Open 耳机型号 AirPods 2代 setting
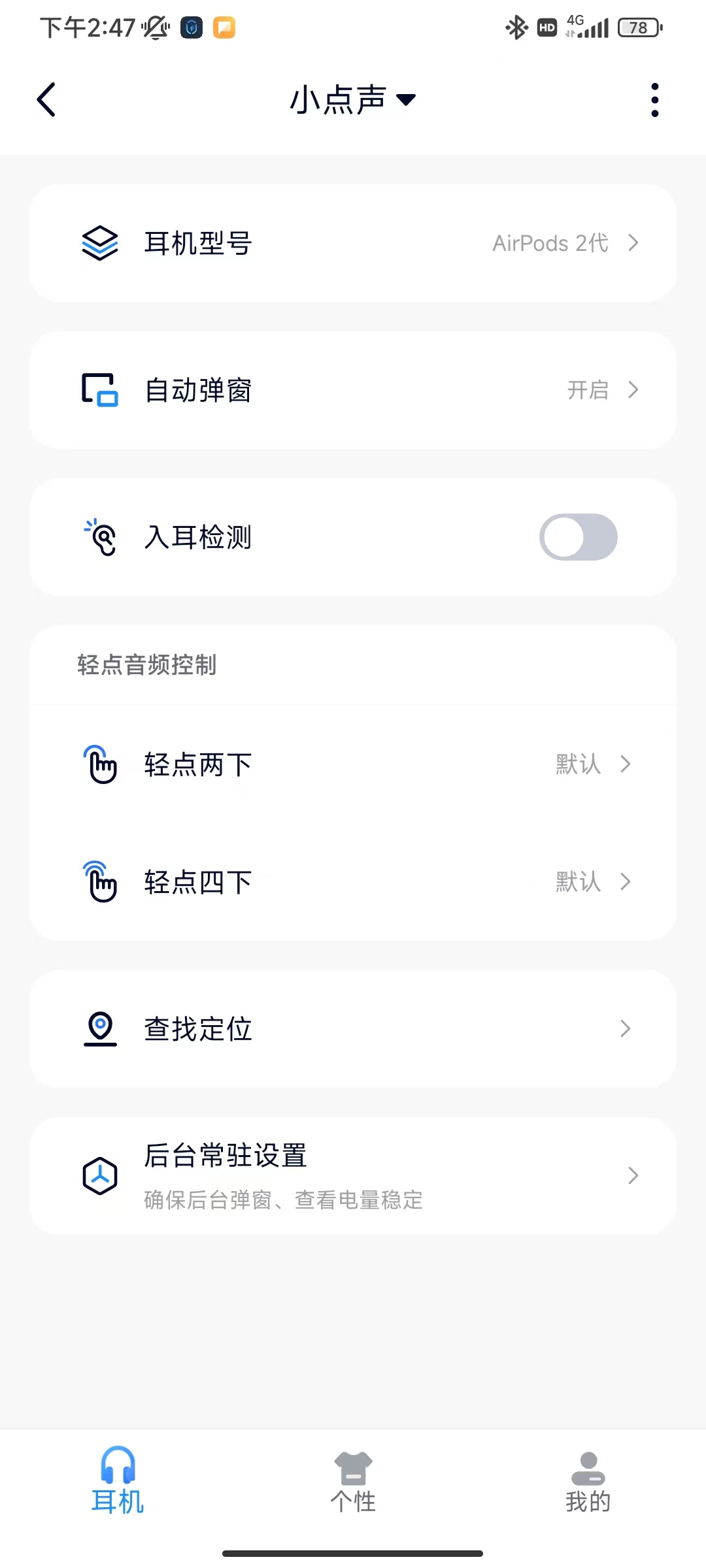The height and width of the screenshot is (1568, 706). 353,243
